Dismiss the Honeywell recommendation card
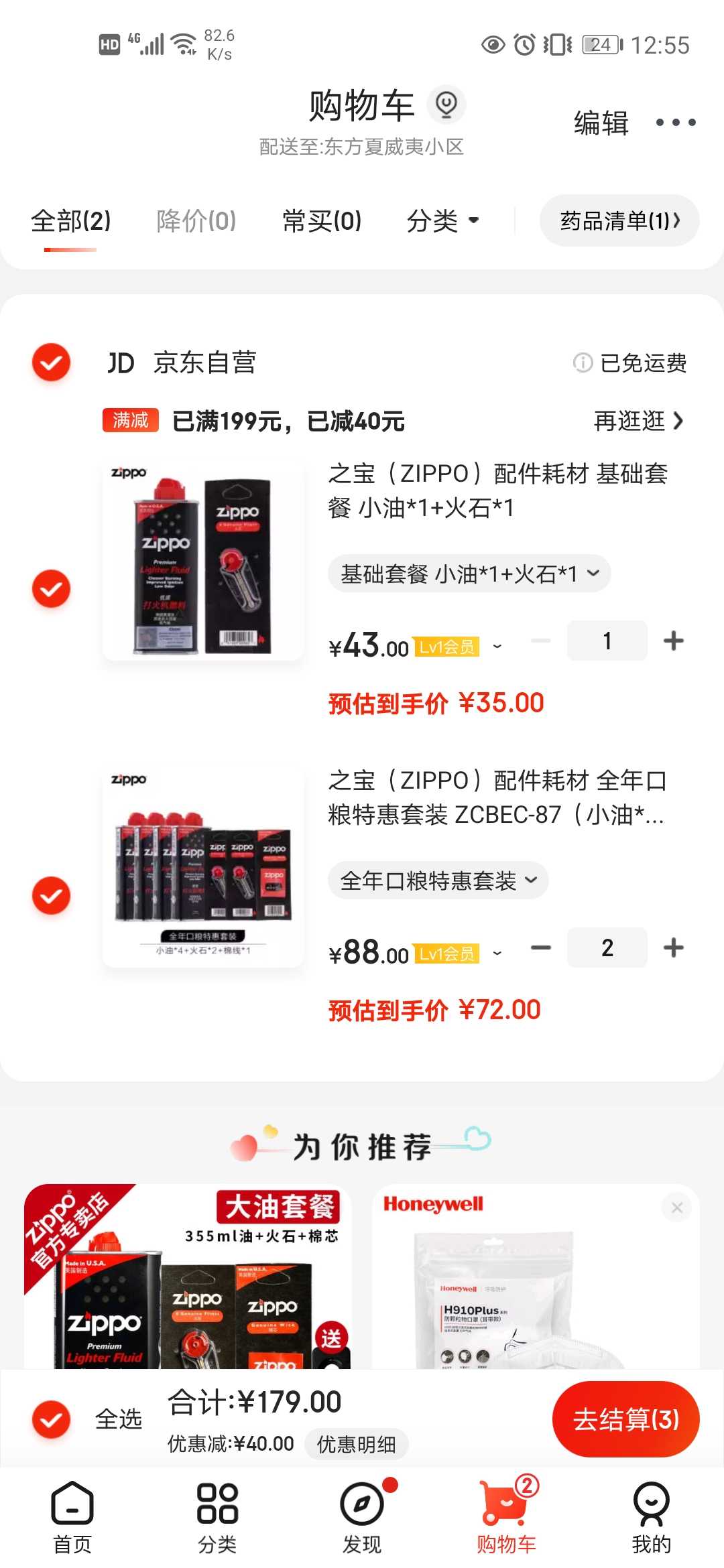 [677, 1207]
